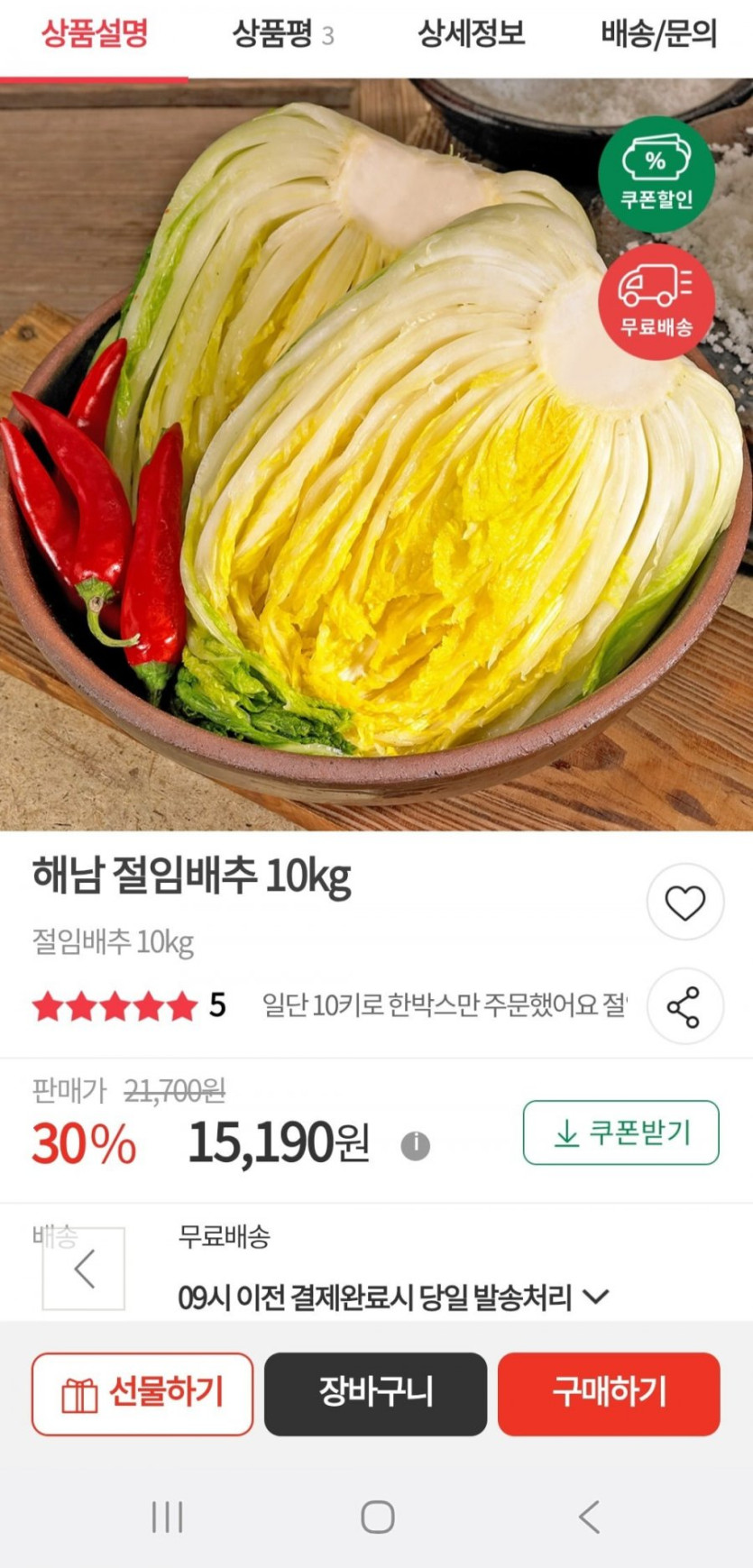
Task: Add this cabbage to wishlist with heart
Action: [684, 903]
